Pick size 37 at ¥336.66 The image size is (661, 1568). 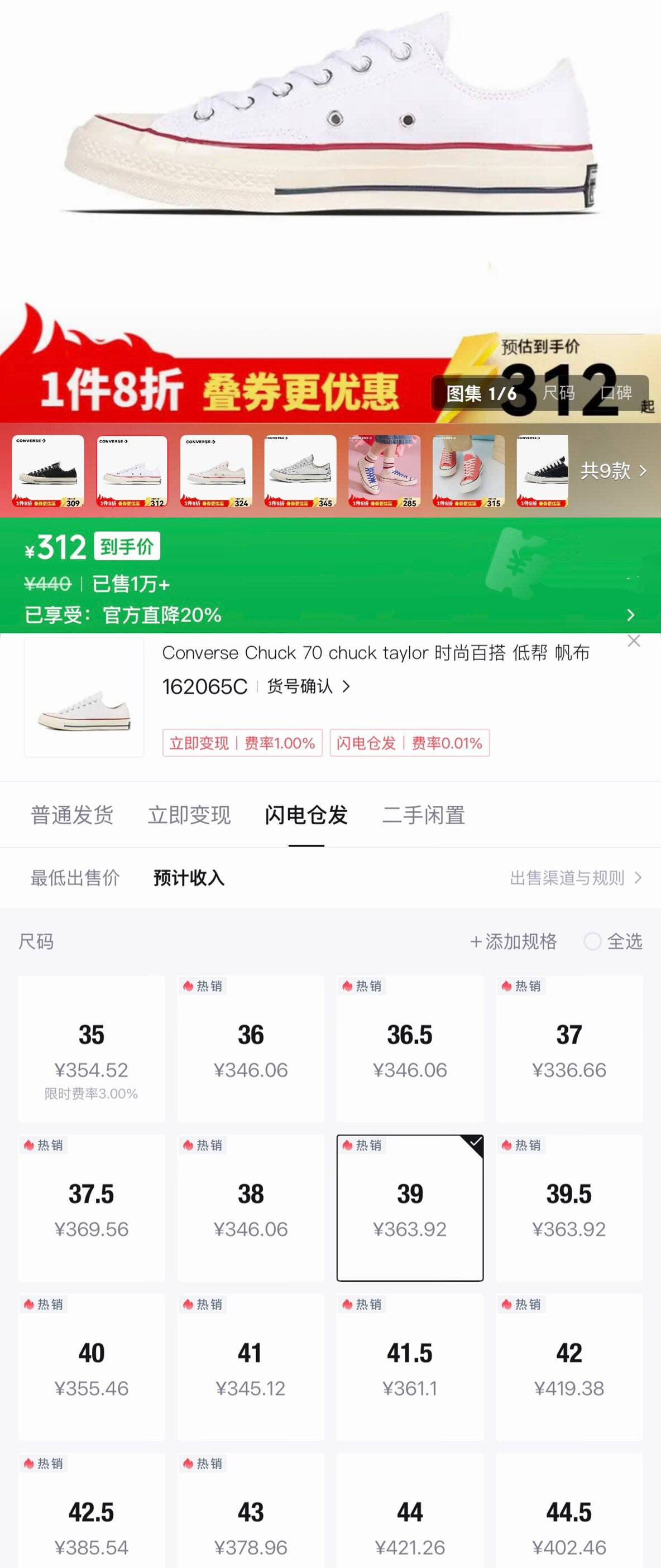tap(569, 1049)
